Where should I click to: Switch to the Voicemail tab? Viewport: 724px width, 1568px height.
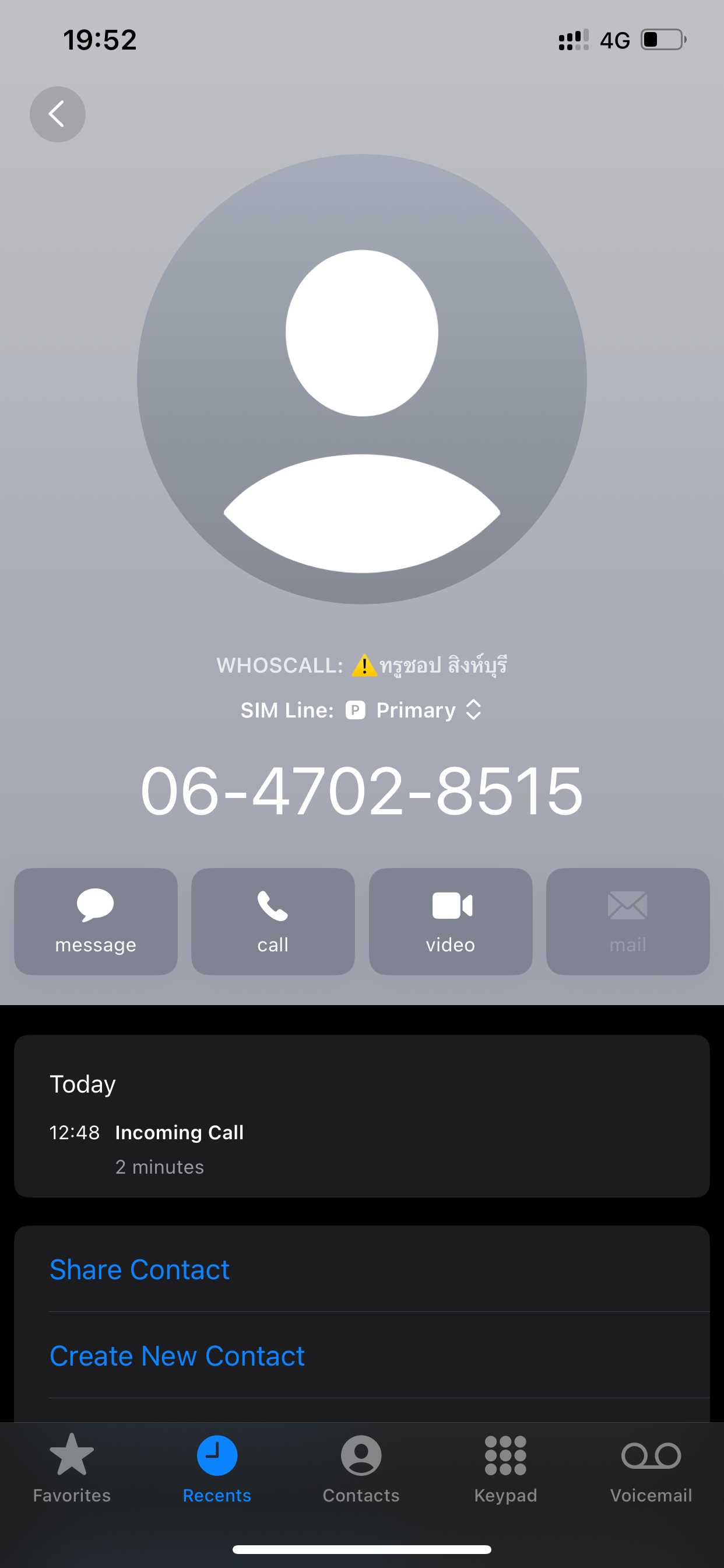651,1469
